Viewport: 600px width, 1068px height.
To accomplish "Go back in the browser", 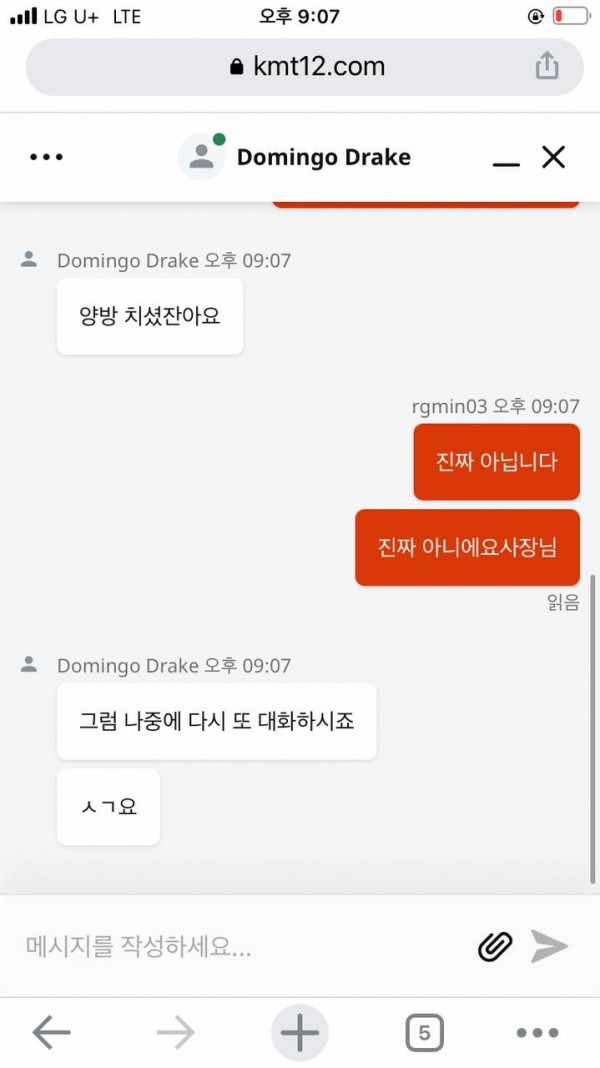I will coord(51,1032).
